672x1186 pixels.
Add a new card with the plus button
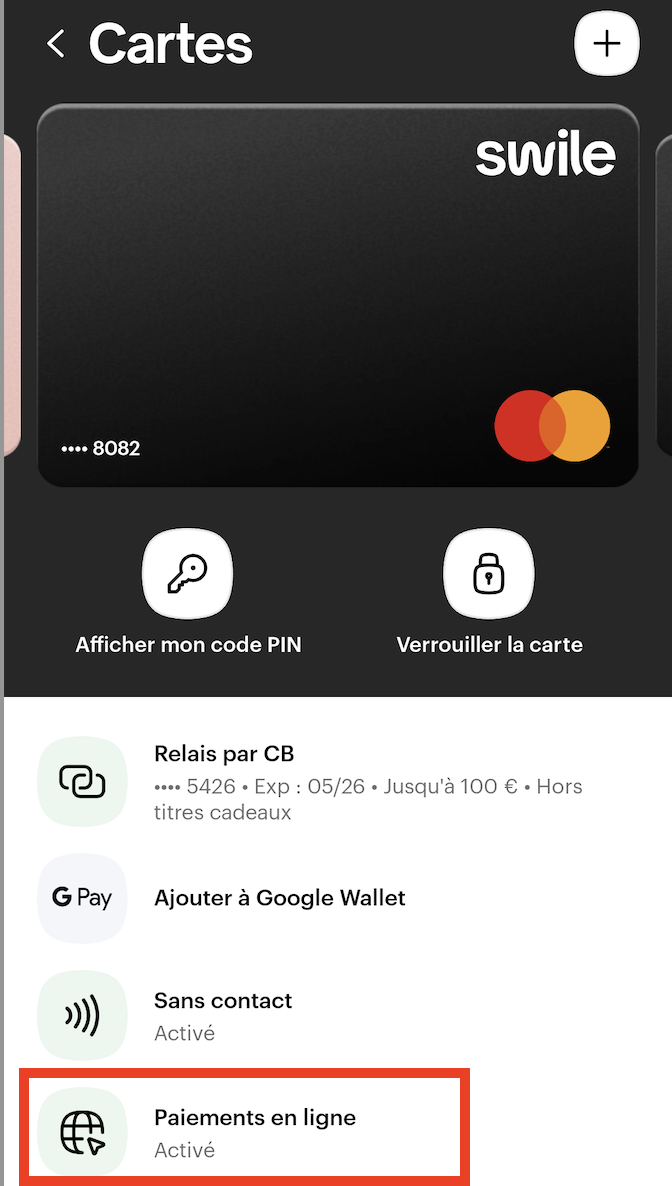607,44
